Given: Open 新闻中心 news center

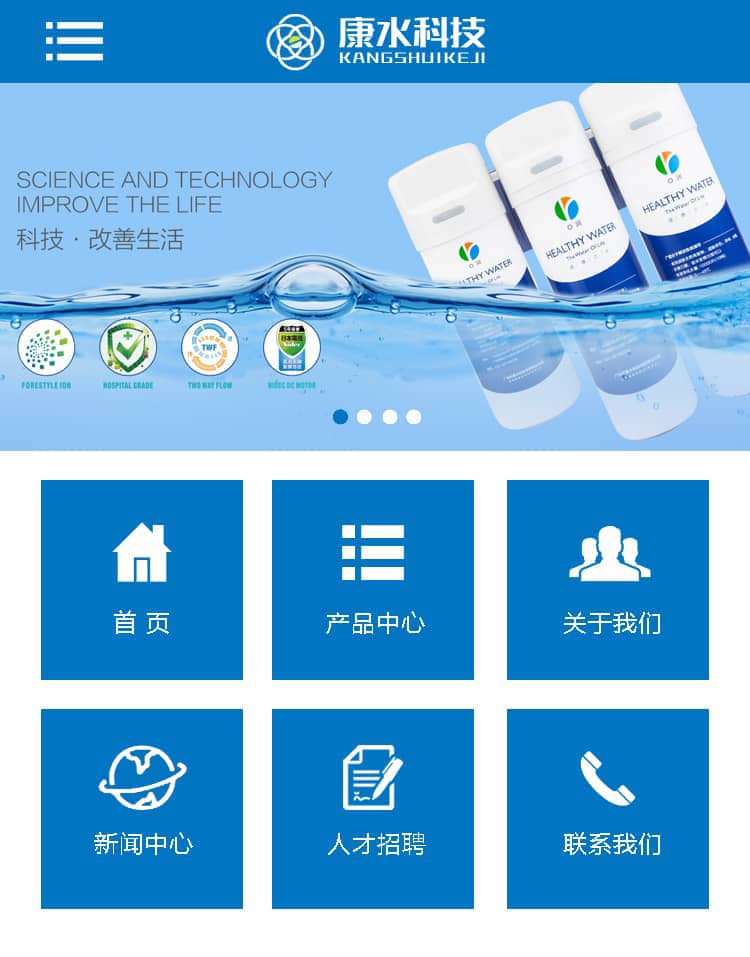Looking at the screenshot, I should point(142,808).
